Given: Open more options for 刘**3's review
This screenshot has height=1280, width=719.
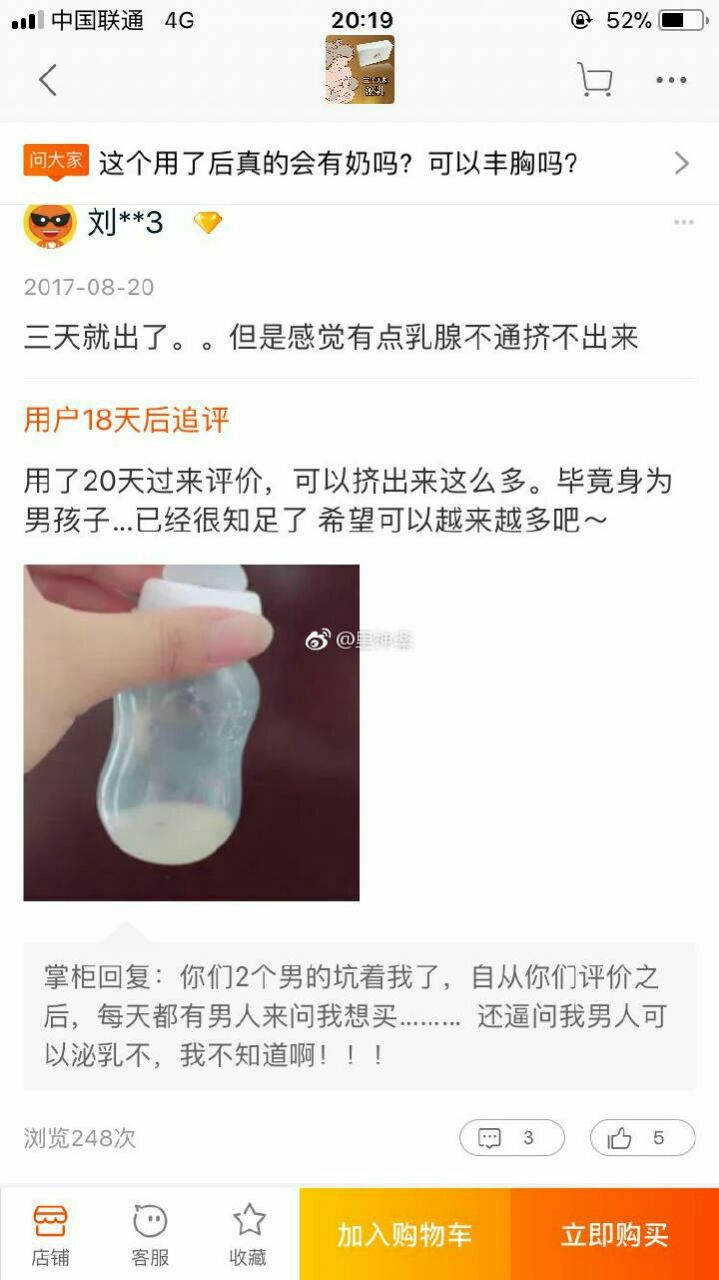Looking at the screenshot, I should click(683, 222).
